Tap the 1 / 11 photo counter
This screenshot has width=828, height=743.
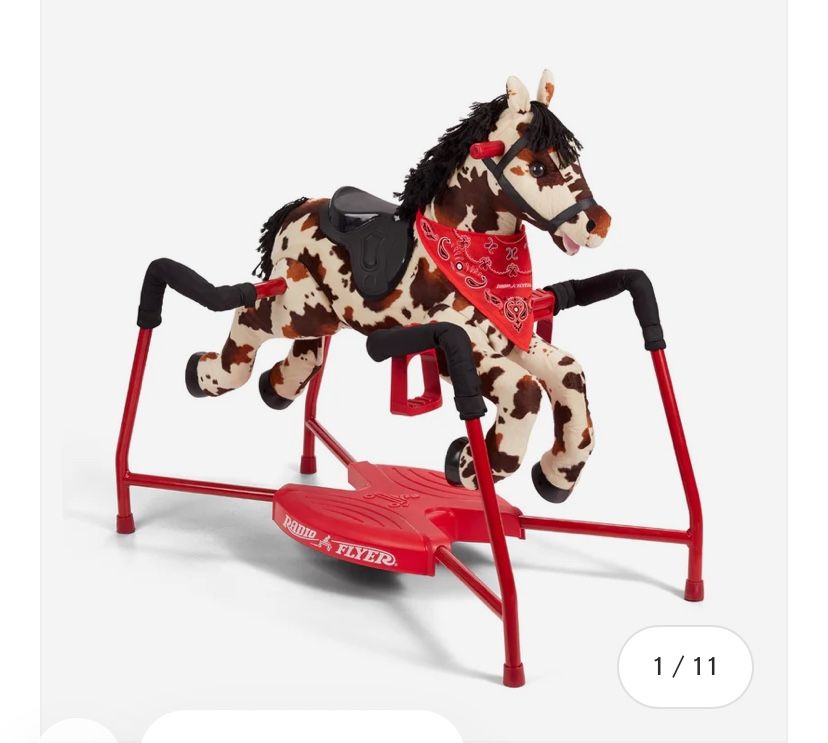tap(685, 666)
